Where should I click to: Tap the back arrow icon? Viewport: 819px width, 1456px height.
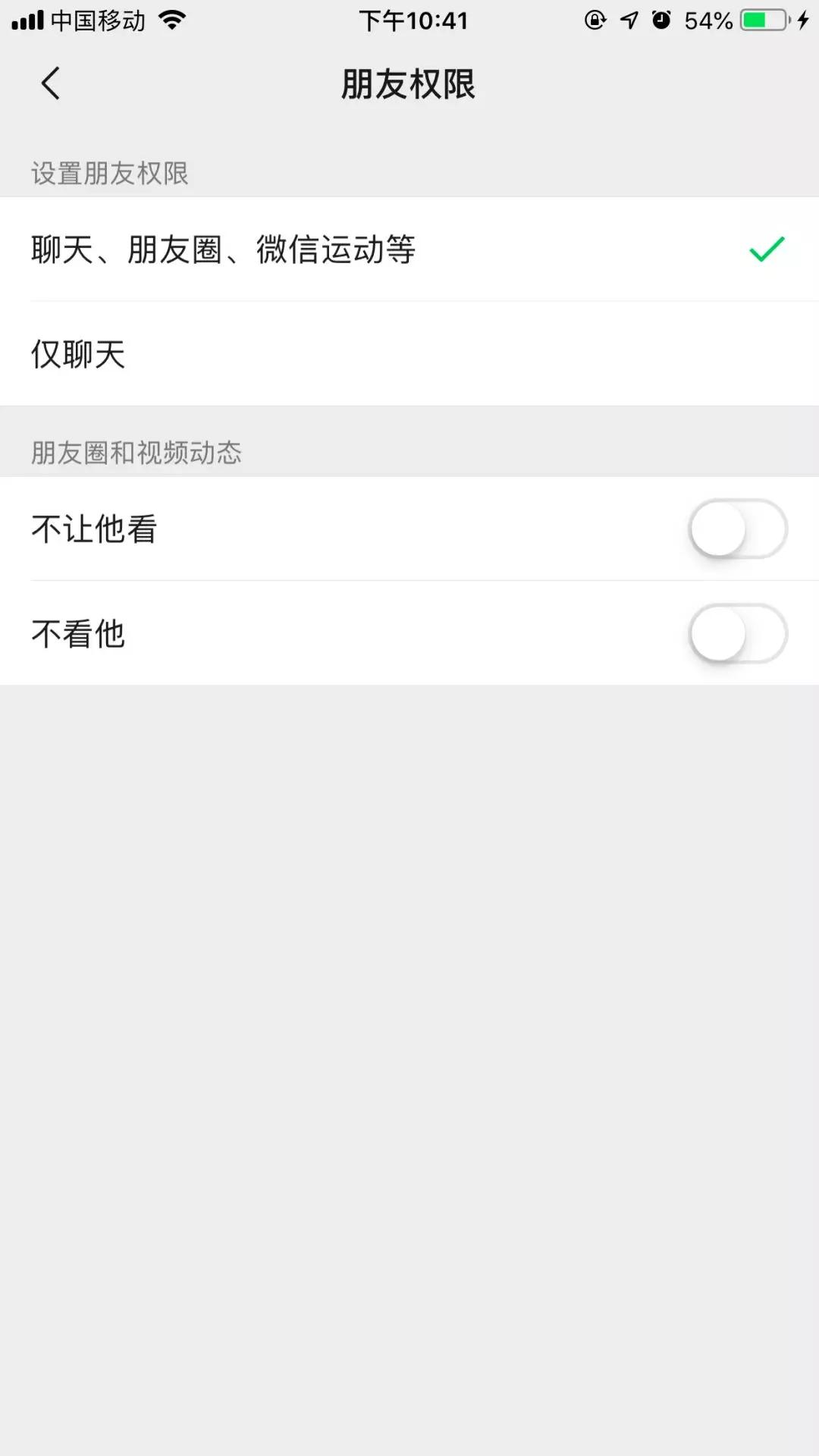click(x=51, y=83)
